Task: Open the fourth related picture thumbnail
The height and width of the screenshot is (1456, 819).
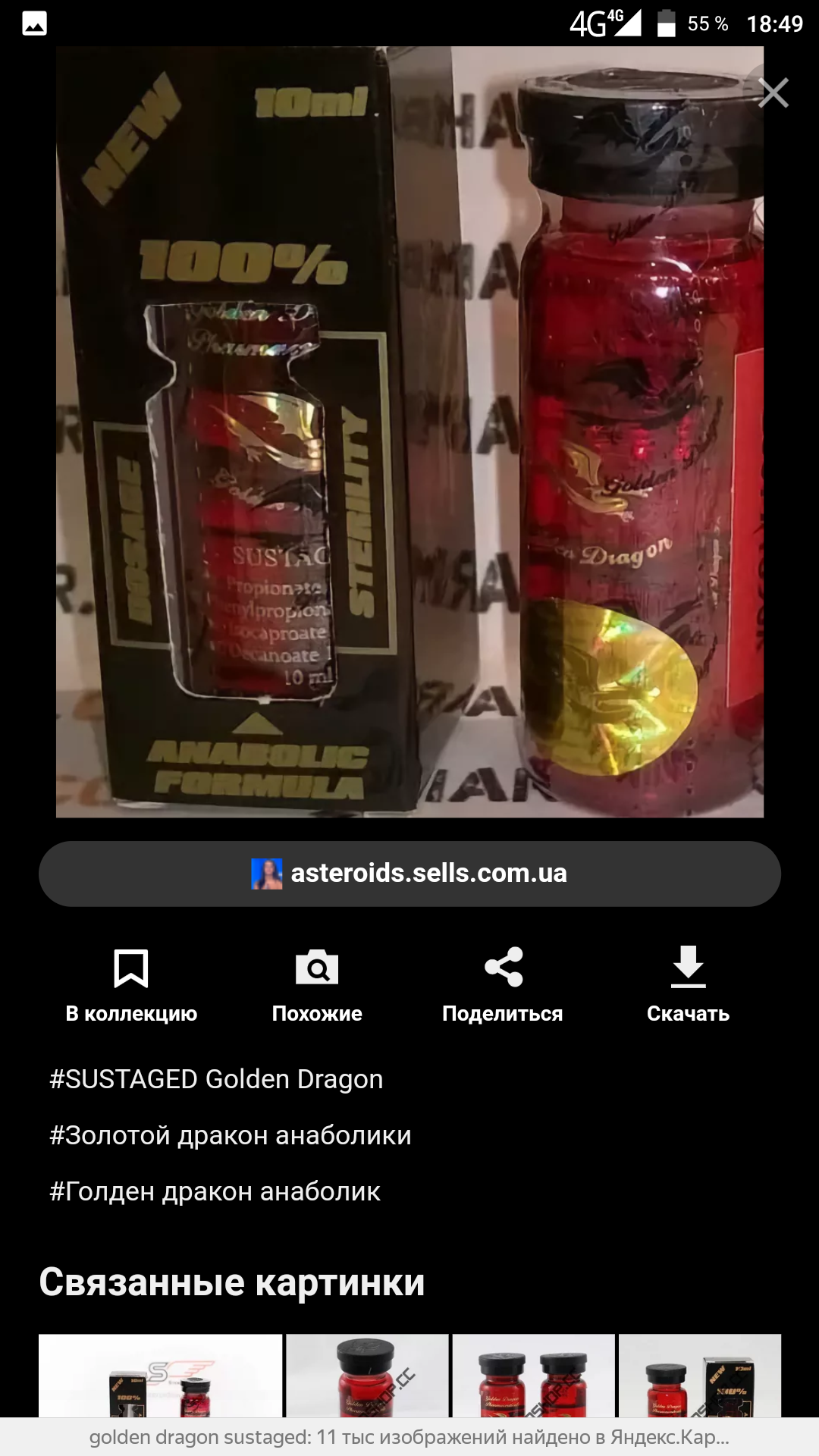Action: (699, 1376)
